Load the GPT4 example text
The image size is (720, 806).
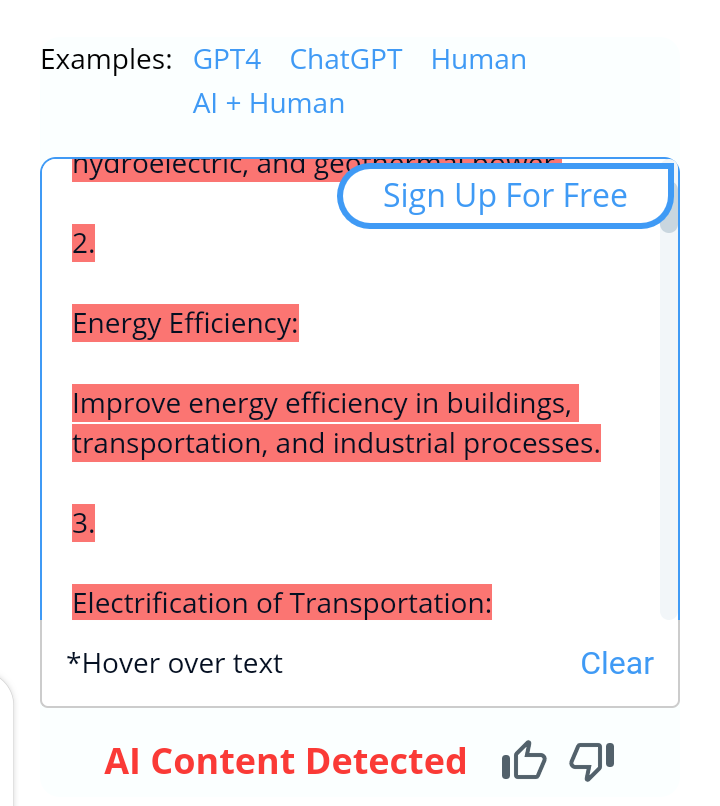227,60
